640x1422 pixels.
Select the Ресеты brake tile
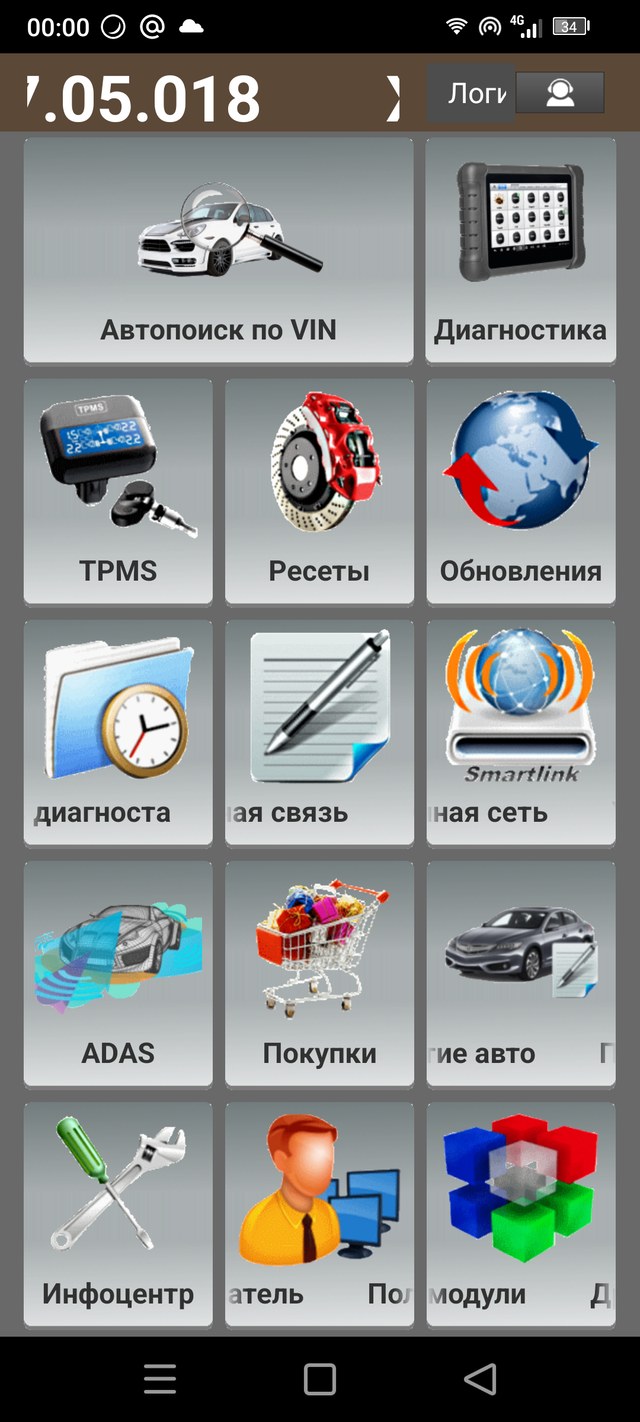319,490
